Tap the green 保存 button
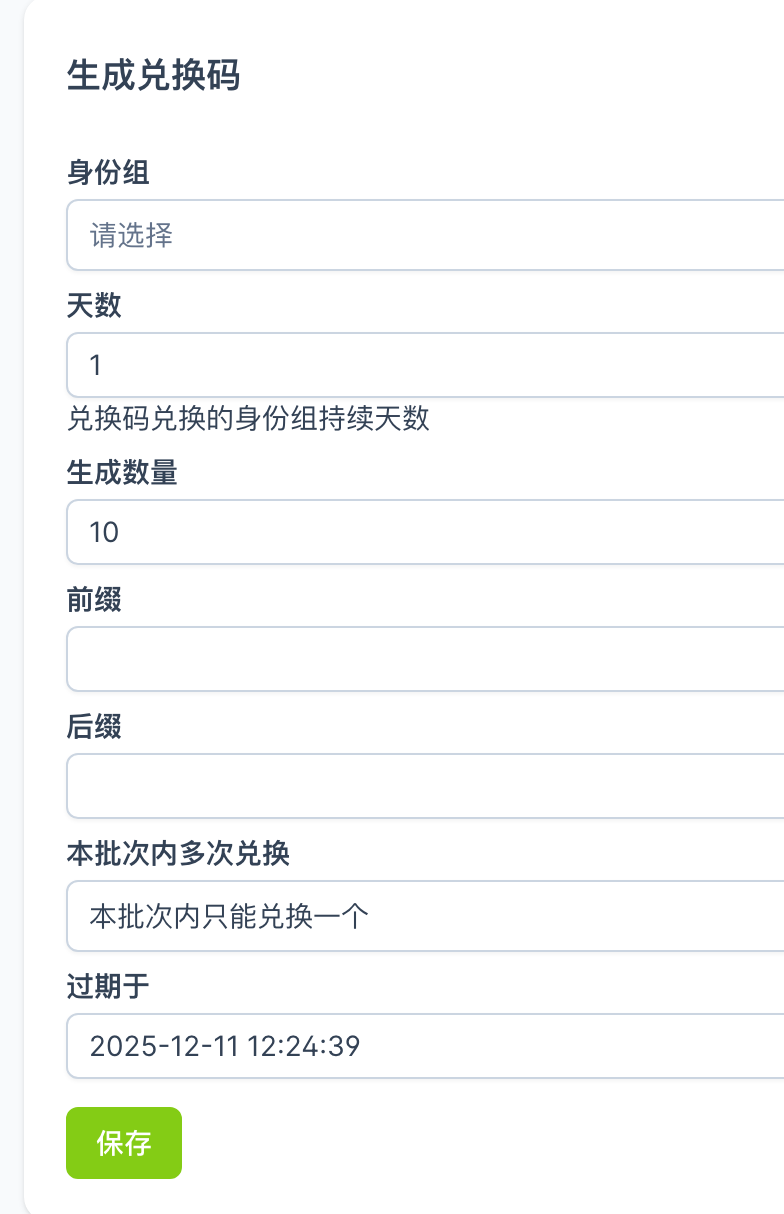Viewport: 784px width, 1214px height. point(124,1143)
